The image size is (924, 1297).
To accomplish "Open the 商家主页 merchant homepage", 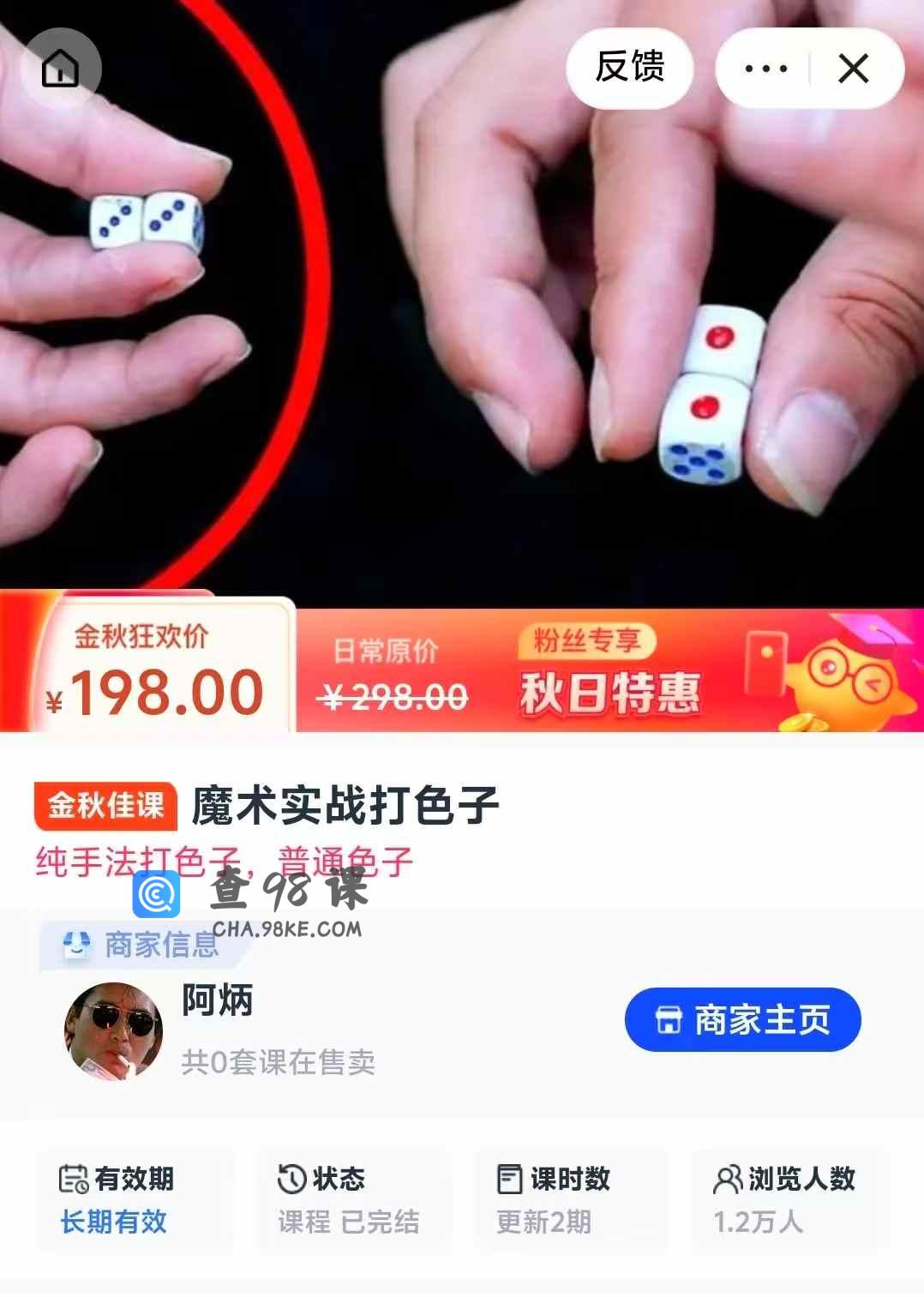I will 742,1019.
